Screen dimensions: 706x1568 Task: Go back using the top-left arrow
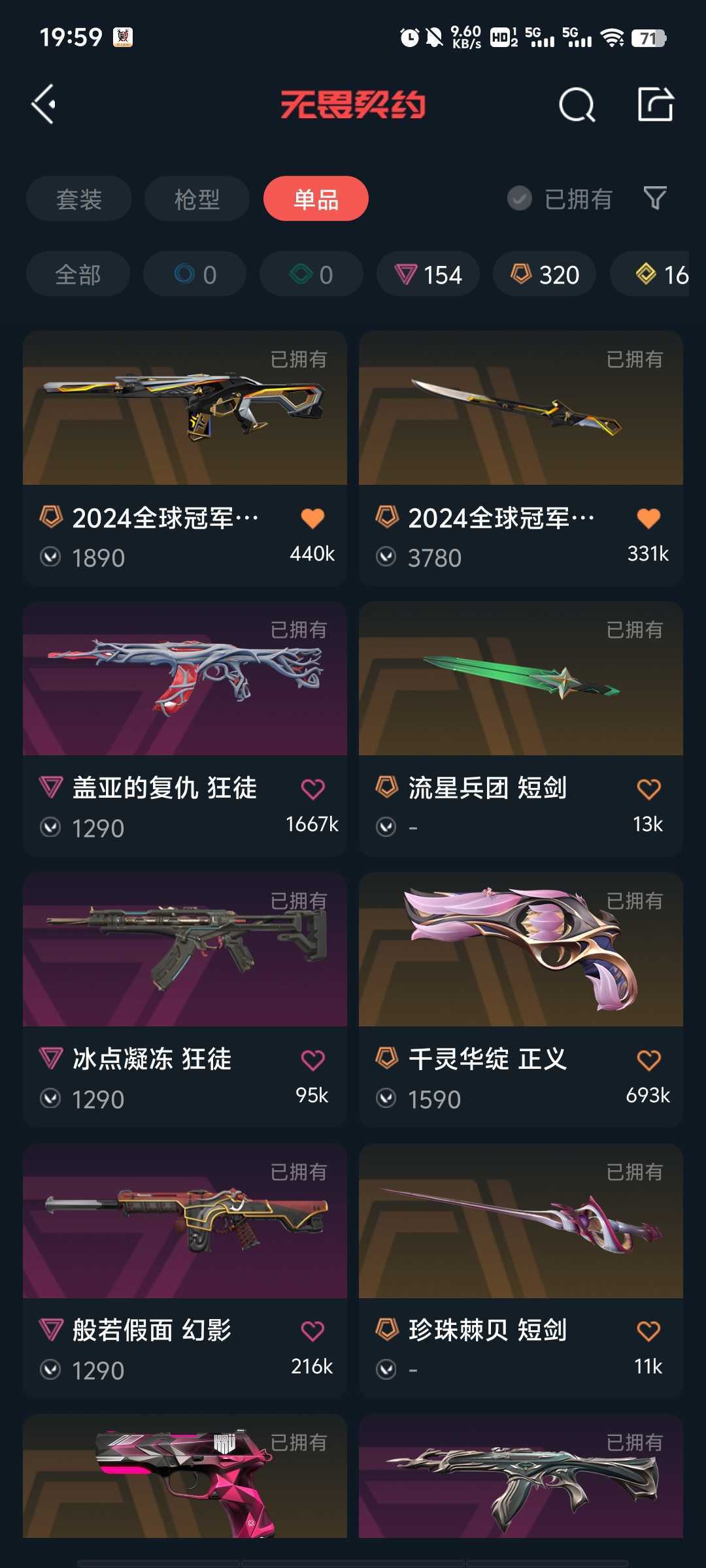pos(44,105)
